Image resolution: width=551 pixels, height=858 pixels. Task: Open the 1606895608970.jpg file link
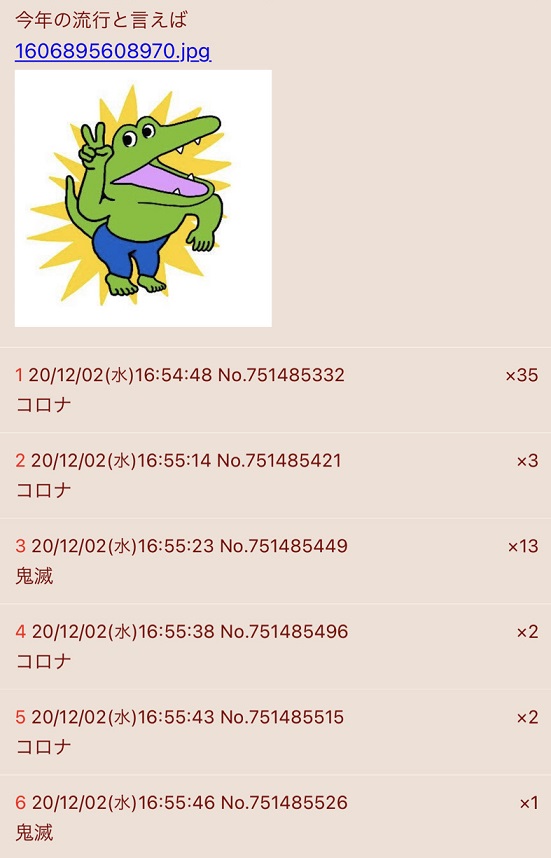pyautogui.click(x=113, y=51)
